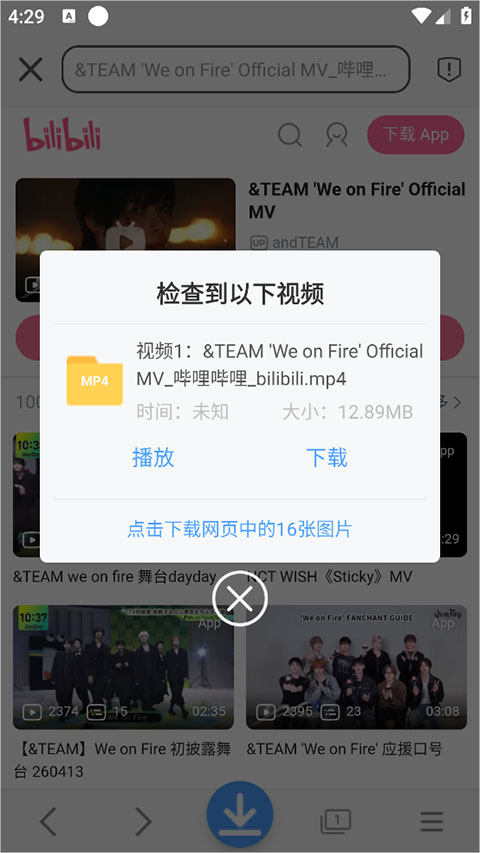The width and height of the screenshot is (480, 853).
Task: Go back to the previous page
Action: click(48, 821)
